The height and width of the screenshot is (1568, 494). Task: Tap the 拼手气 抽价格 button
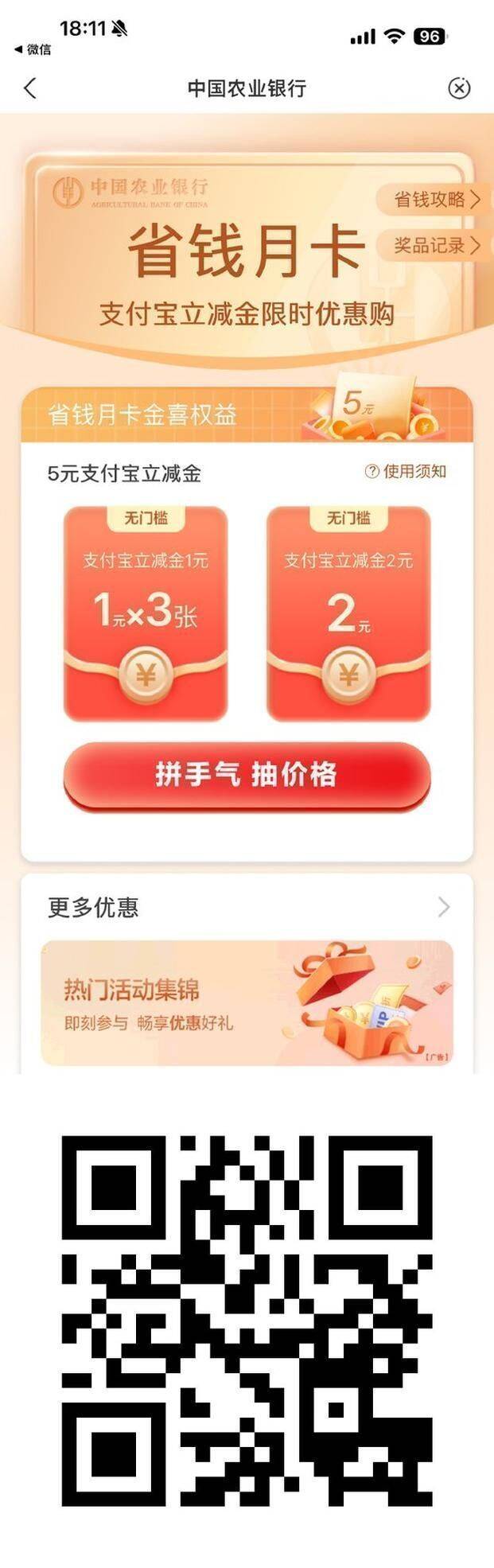point(247,775)
